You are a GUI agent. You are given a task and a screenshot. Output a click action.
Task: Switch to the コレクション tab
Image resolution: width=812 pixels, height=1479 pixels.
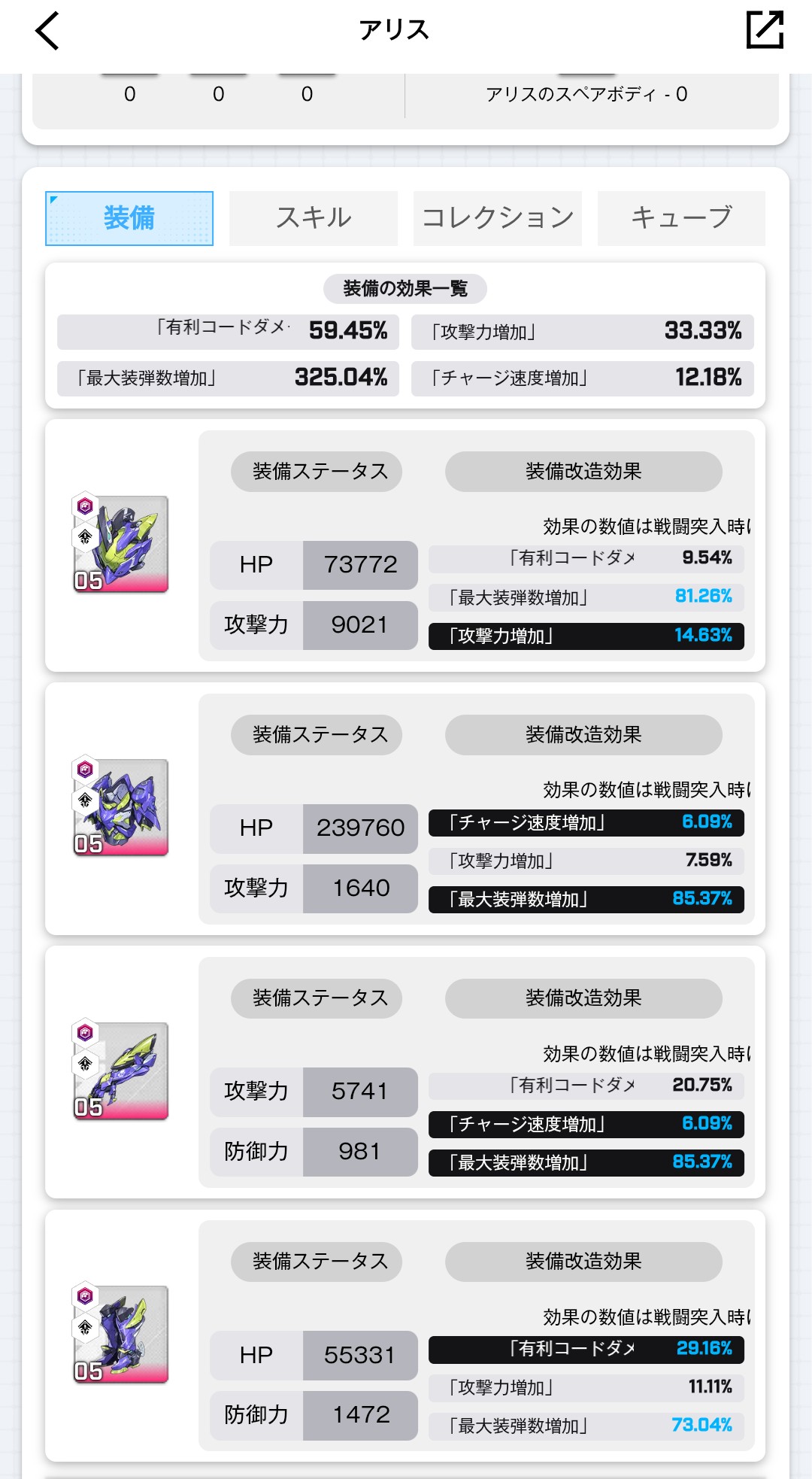pos(497,218)
